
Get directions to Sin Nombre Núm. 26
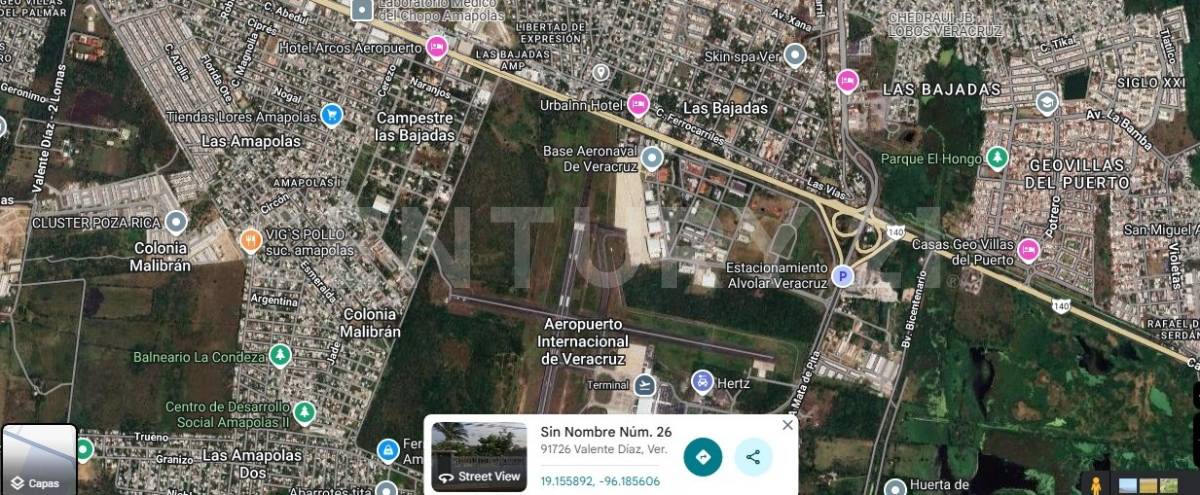click(703, 457)
